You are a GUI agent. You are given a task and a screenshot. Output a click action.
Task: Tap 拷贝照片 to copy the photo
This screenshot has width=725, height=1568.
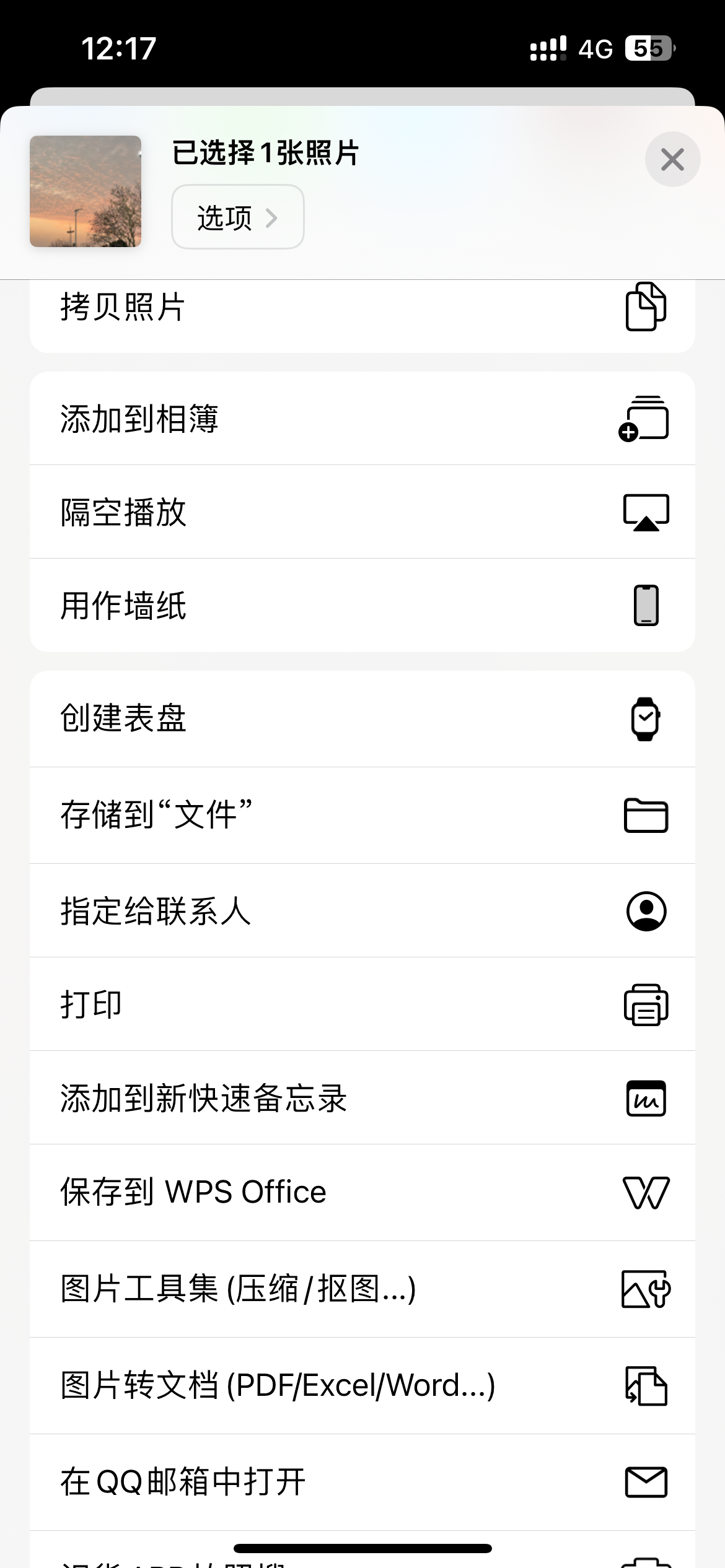[362, 311]
